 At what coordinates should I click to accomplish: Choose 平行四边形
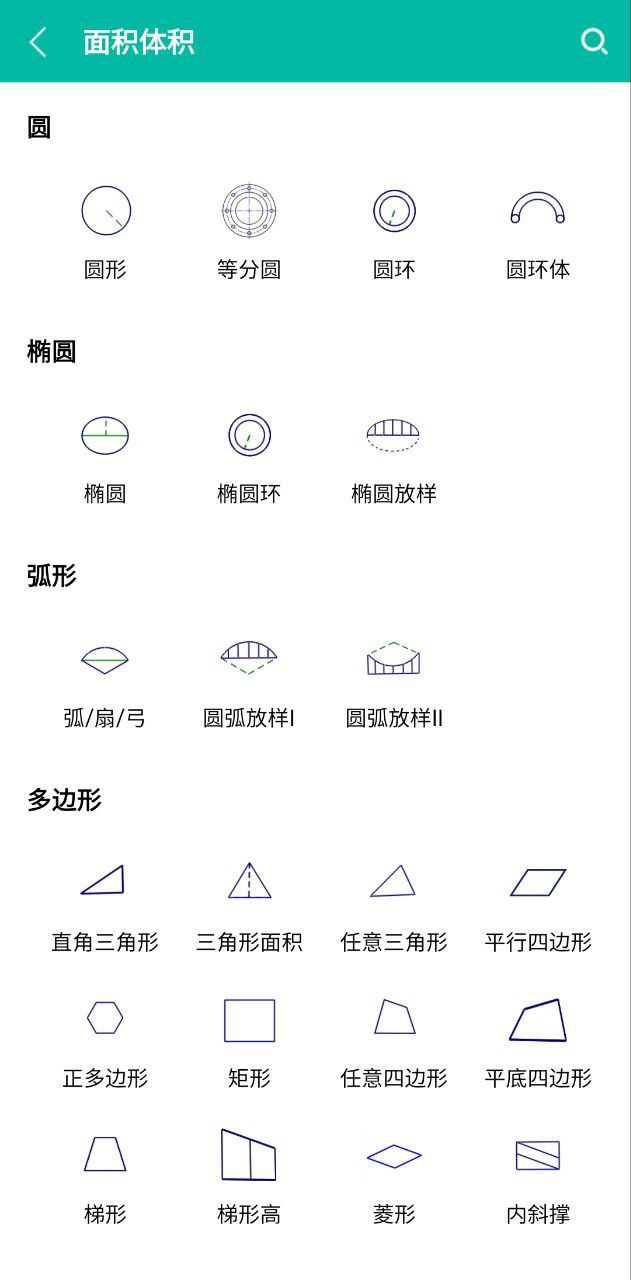coord(538,906)
